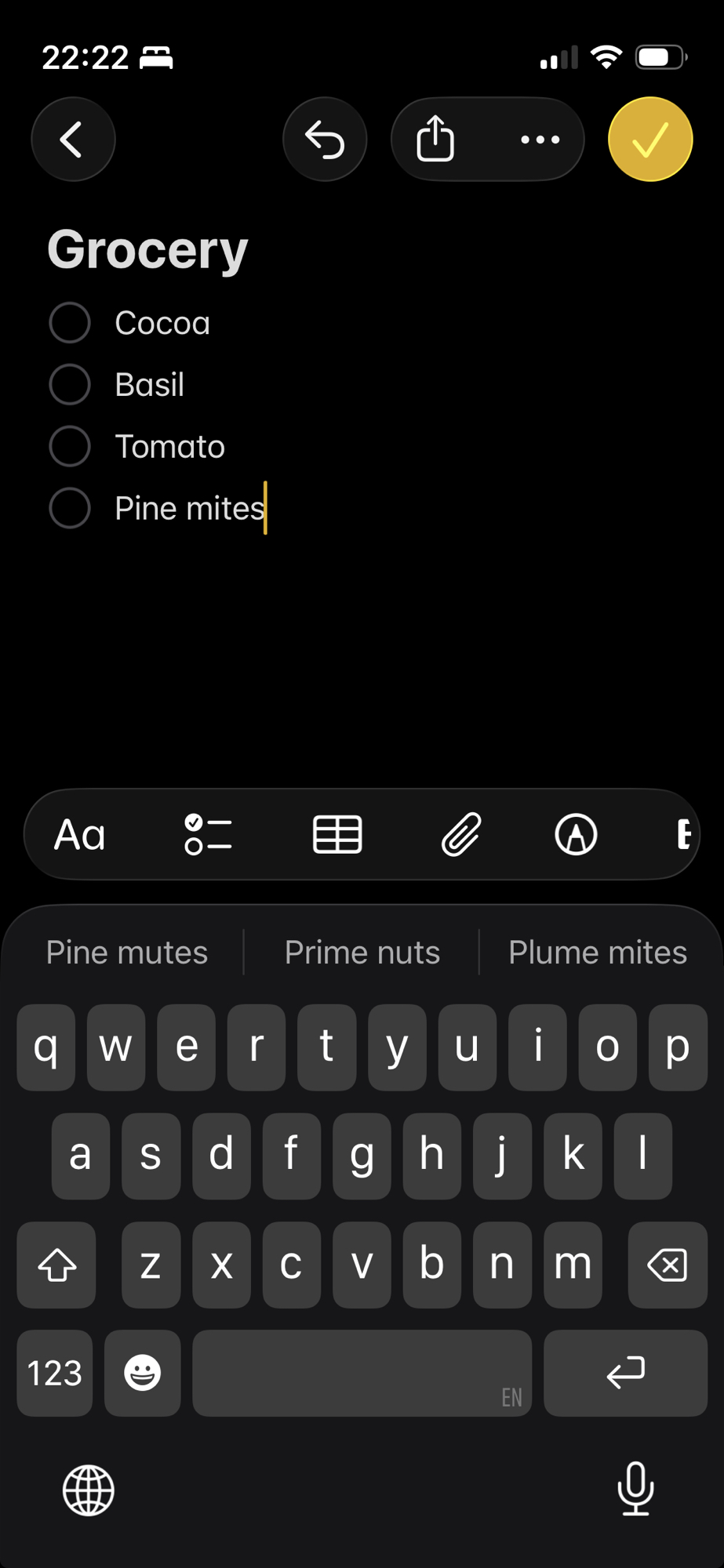
Task: Insert a table into the note
Action: coord(337,834)
